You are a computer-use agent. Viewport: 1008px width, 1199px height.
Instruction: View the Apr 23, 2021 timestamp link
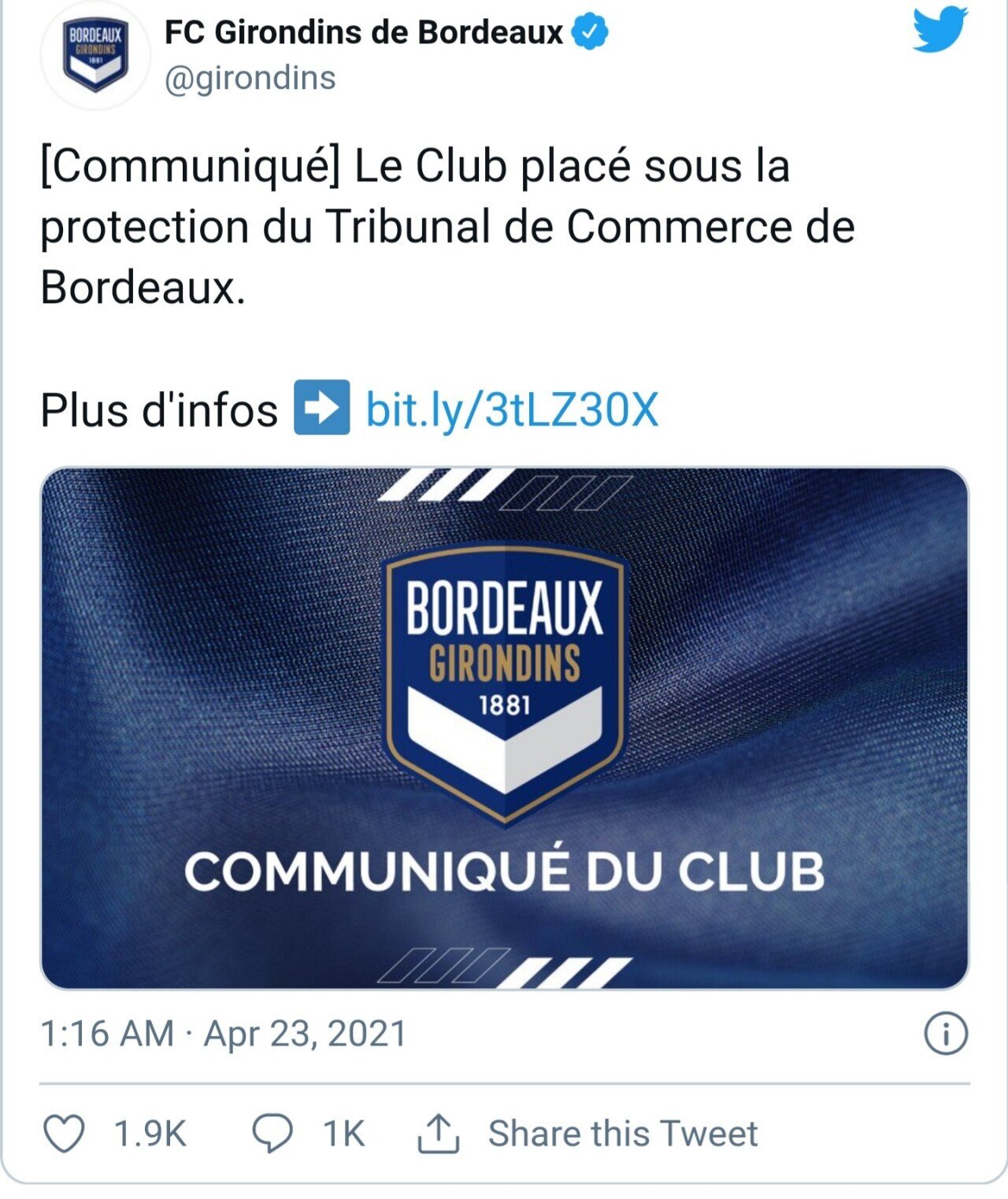[224, 1034]
